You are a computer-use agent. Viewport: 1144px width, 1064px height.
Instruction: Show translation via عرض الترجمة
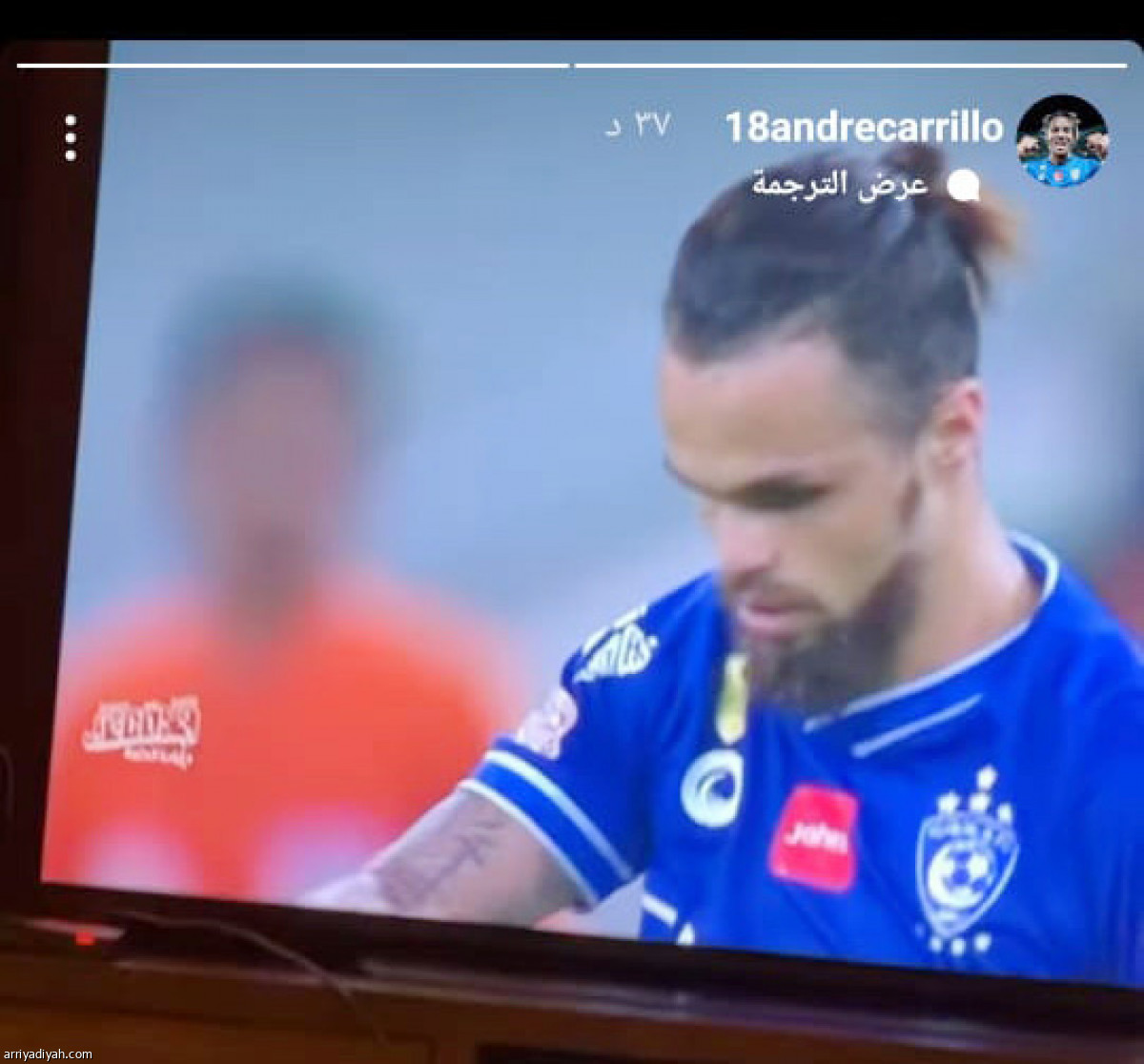click(841, 184)
